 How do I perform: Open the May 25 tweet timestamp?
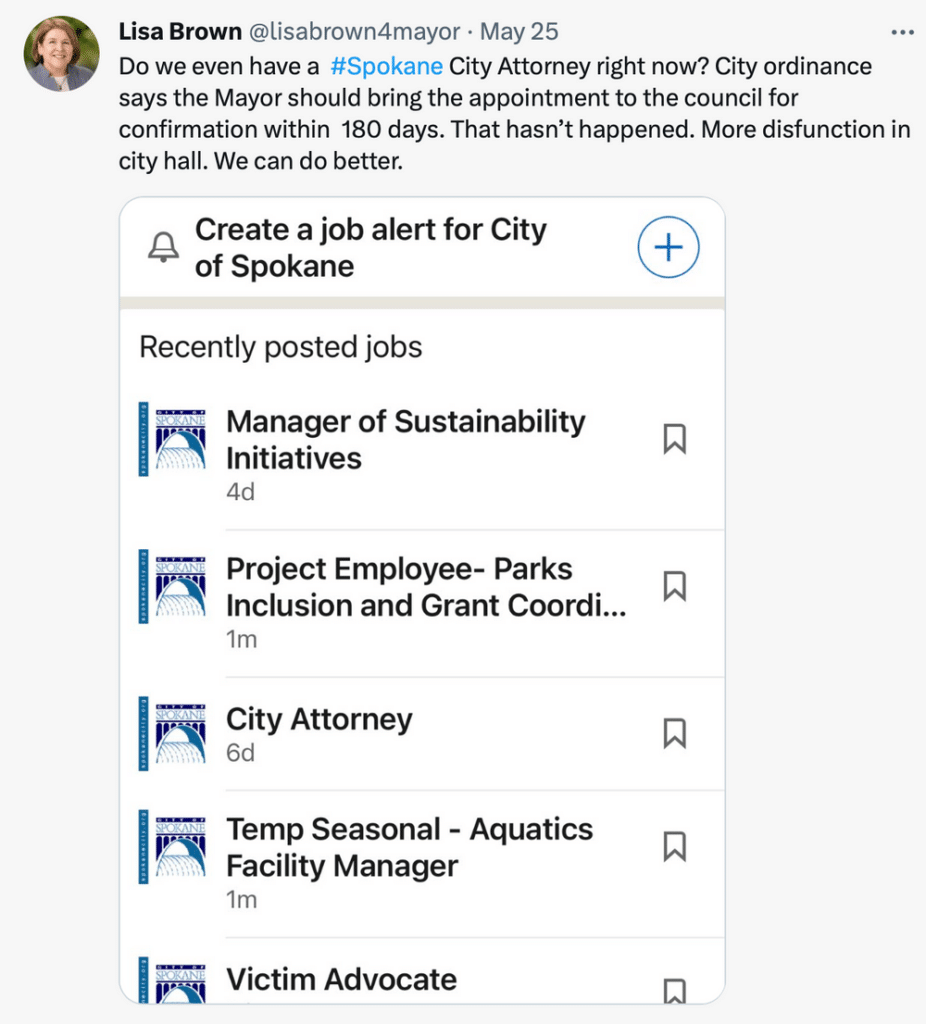[x=519, y=32]
